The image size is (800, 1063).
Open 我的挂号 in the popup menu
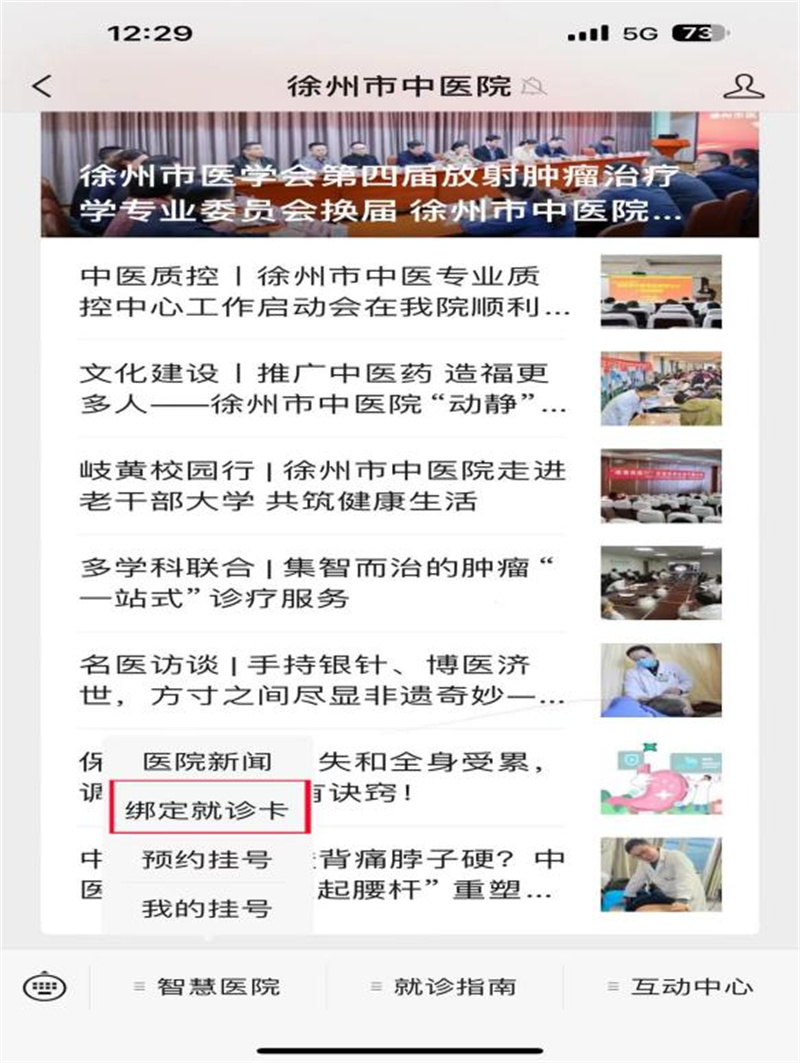point(208,909)
